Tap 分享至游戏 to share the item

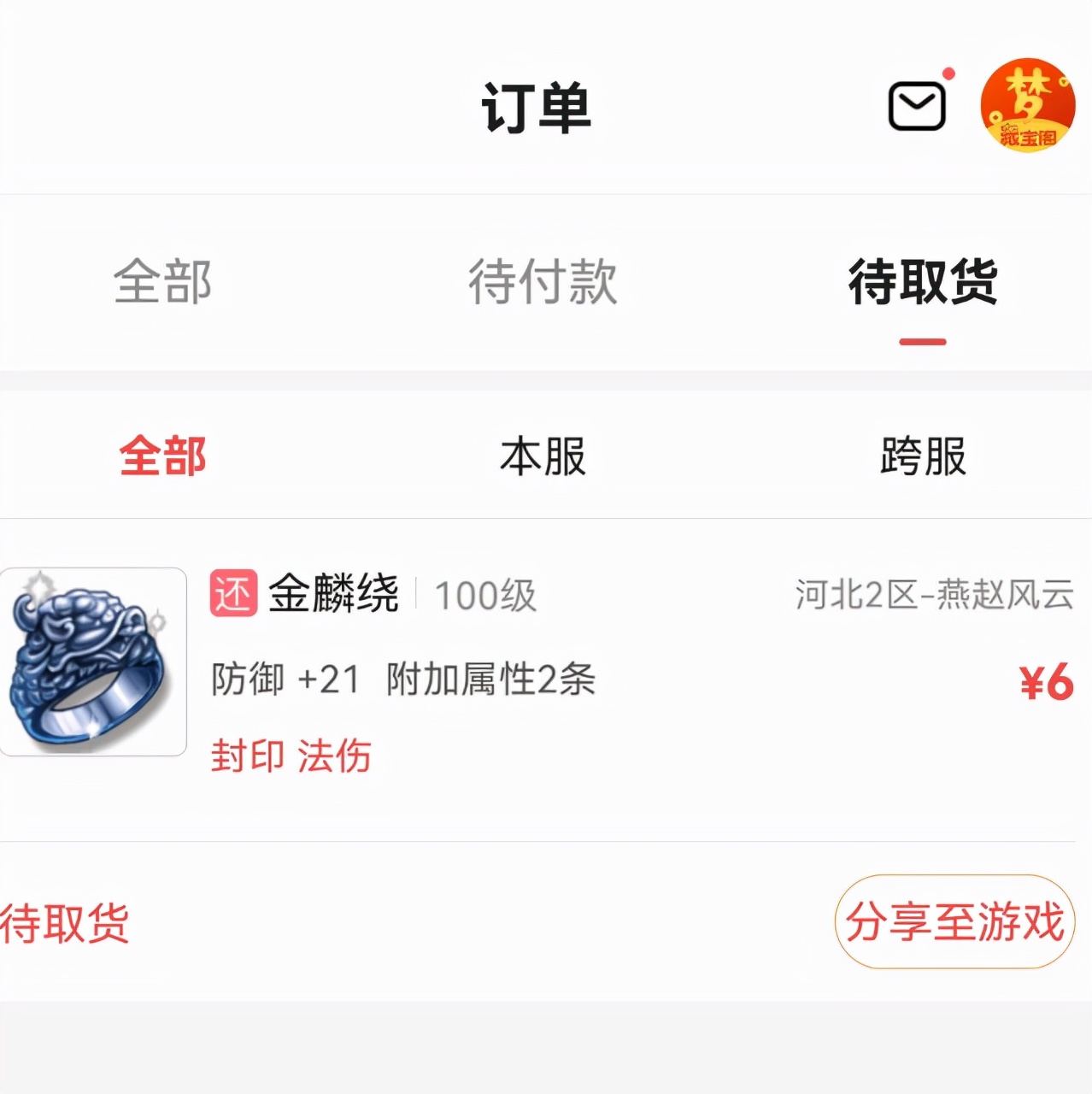point(954,921)
